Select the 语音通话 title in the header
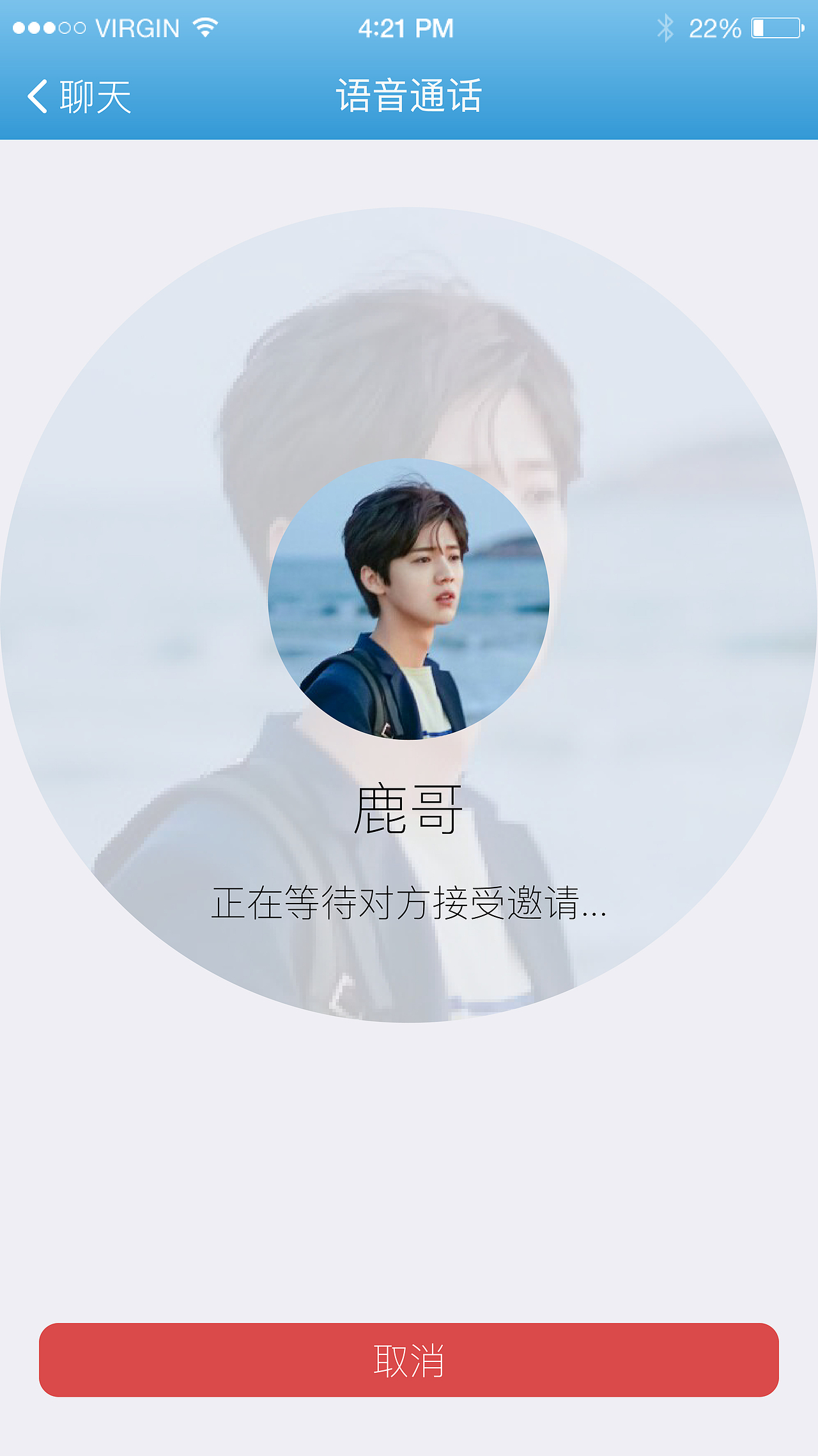The height and width of the screenshot is (1456, 818). click(x=409, y=94)
